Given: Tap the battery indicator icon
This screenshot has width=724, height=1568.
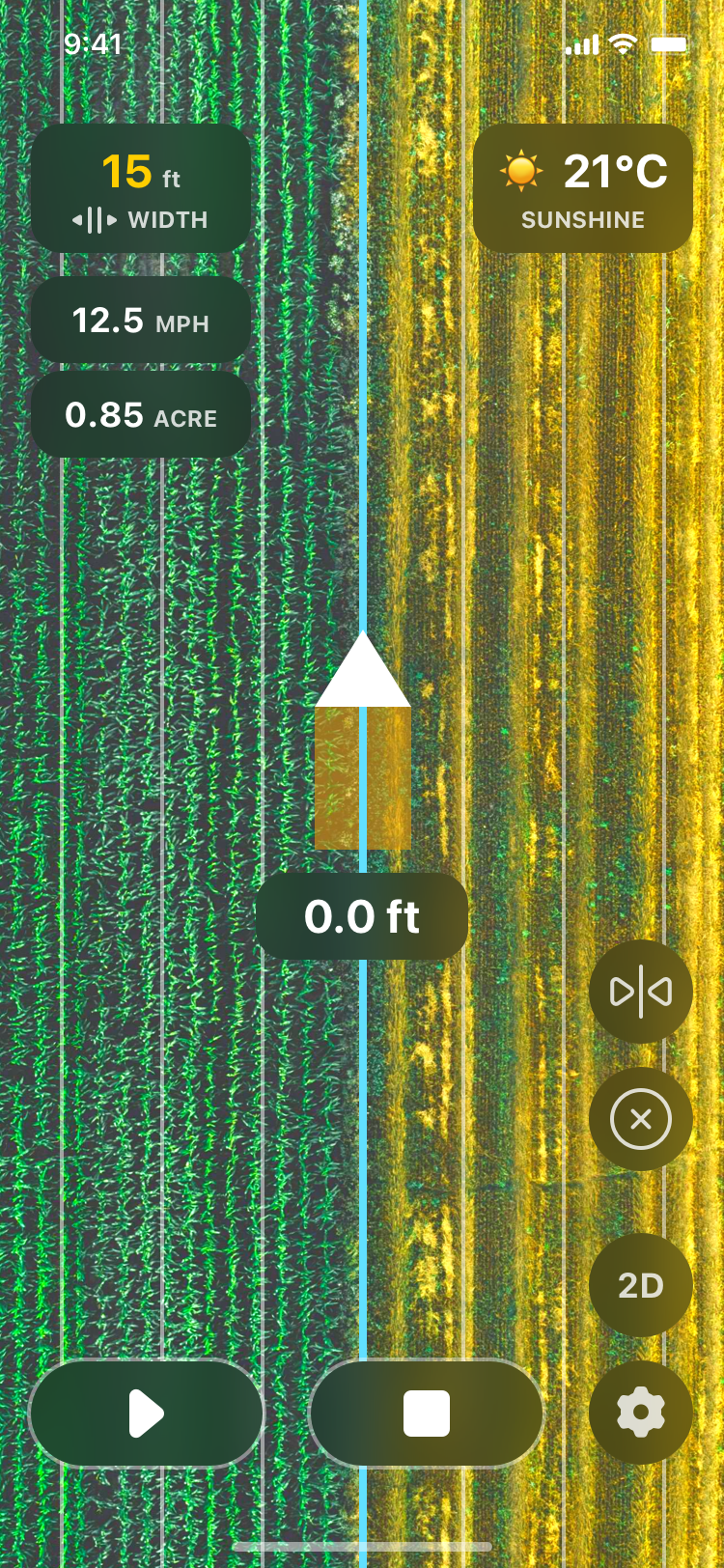Looking at the screenshot, I should [670, 44].
